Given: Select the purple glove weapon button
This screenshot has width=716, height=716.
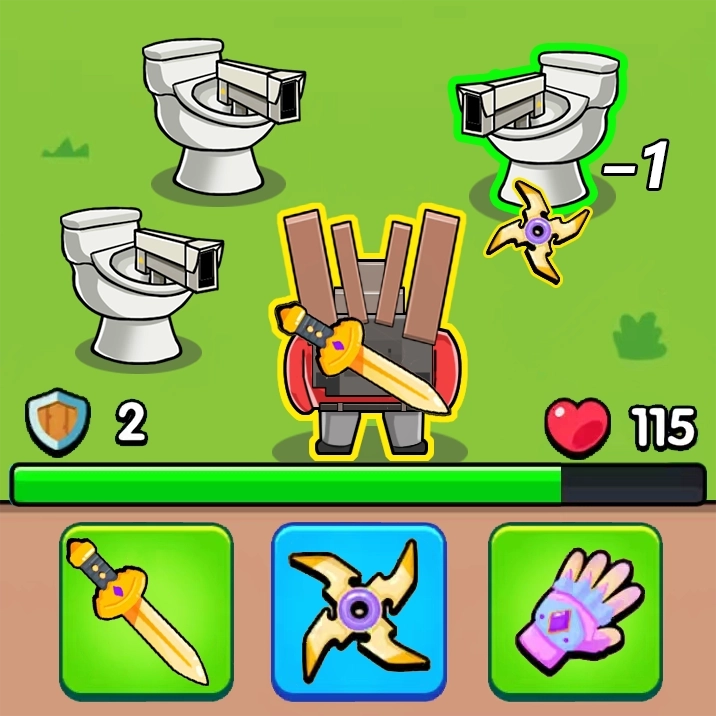Looking at the screenshot, I should pos(575,611).
